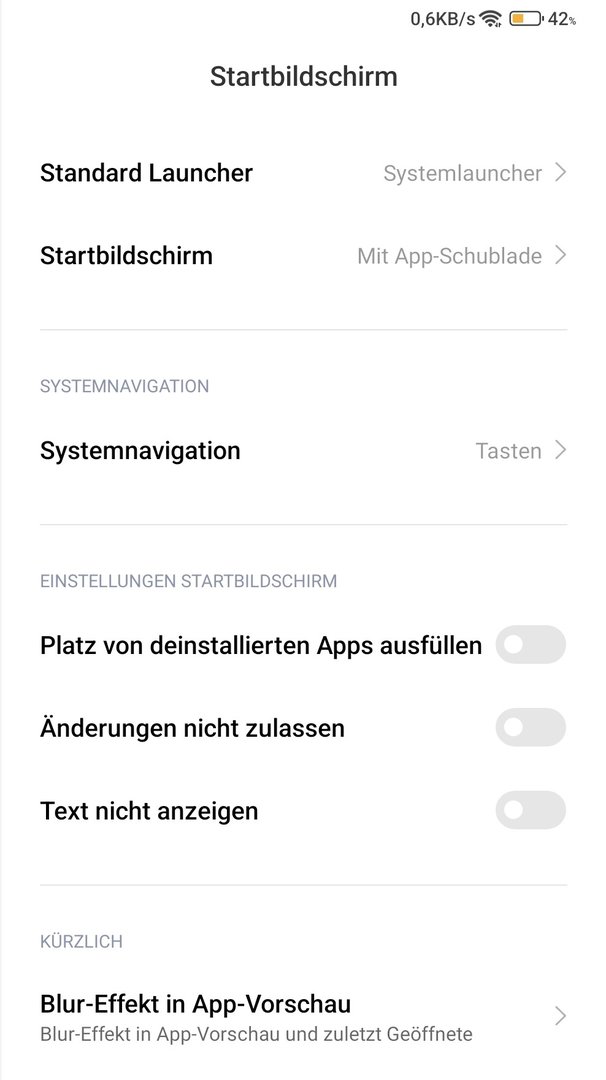
Task: Open Blur-Effekt in App-Vorschau
Action: coord(303,1016)
